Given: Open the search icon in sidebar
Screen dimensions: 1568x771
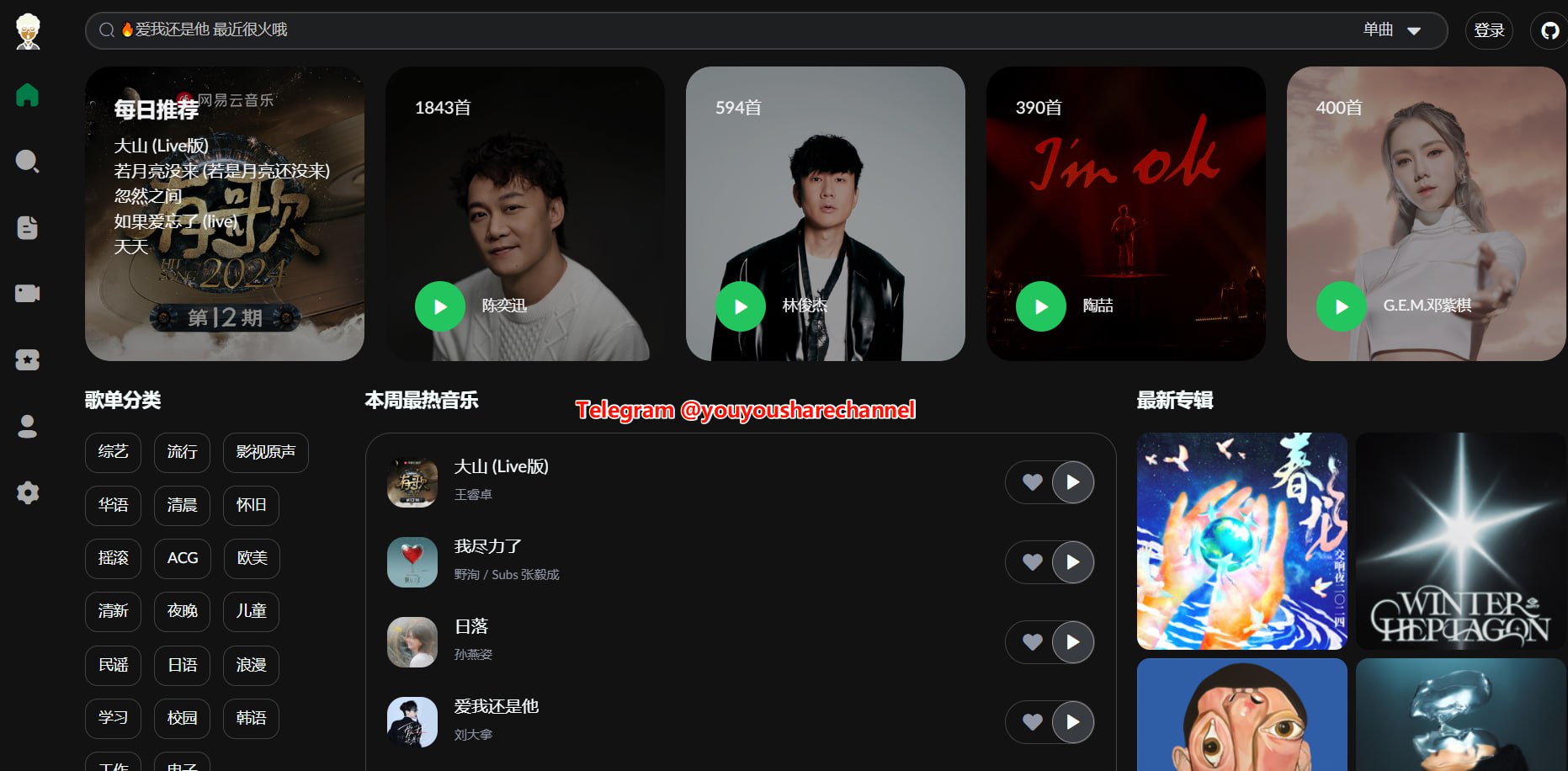Looking at the screenshot, I should [28, 162].
